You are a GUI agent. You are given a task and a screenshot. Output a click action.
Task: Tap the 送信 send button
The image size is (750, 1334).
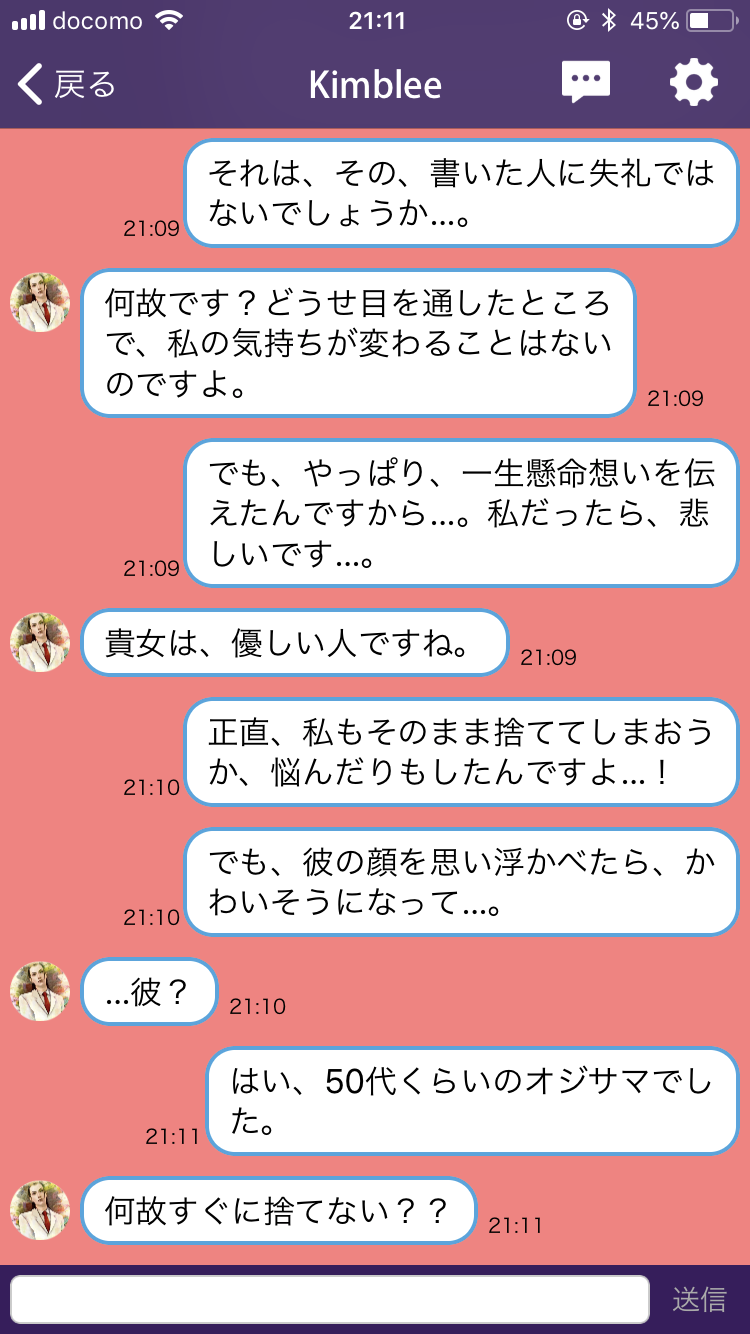point(700,1299)
